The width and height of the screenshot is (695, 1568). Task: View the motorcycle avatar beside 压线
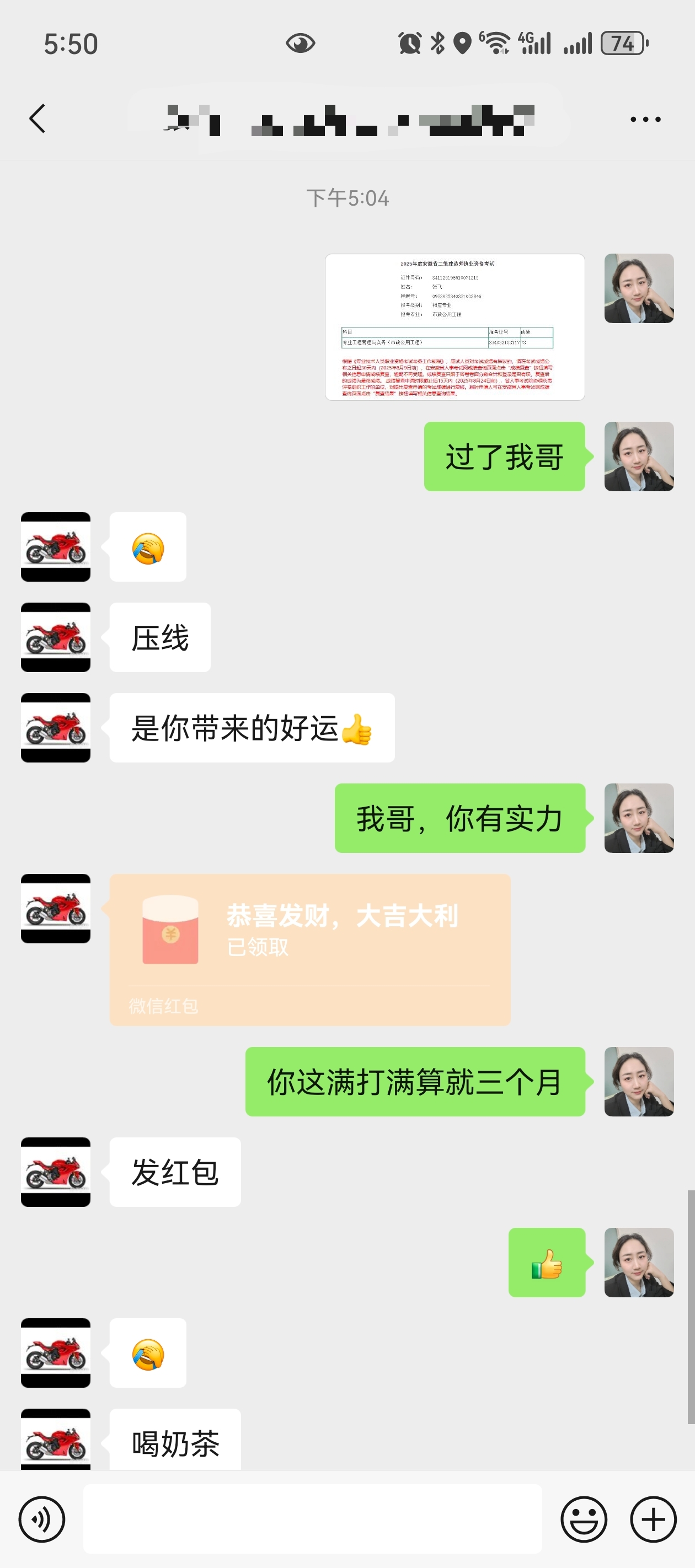pos(55,637)
